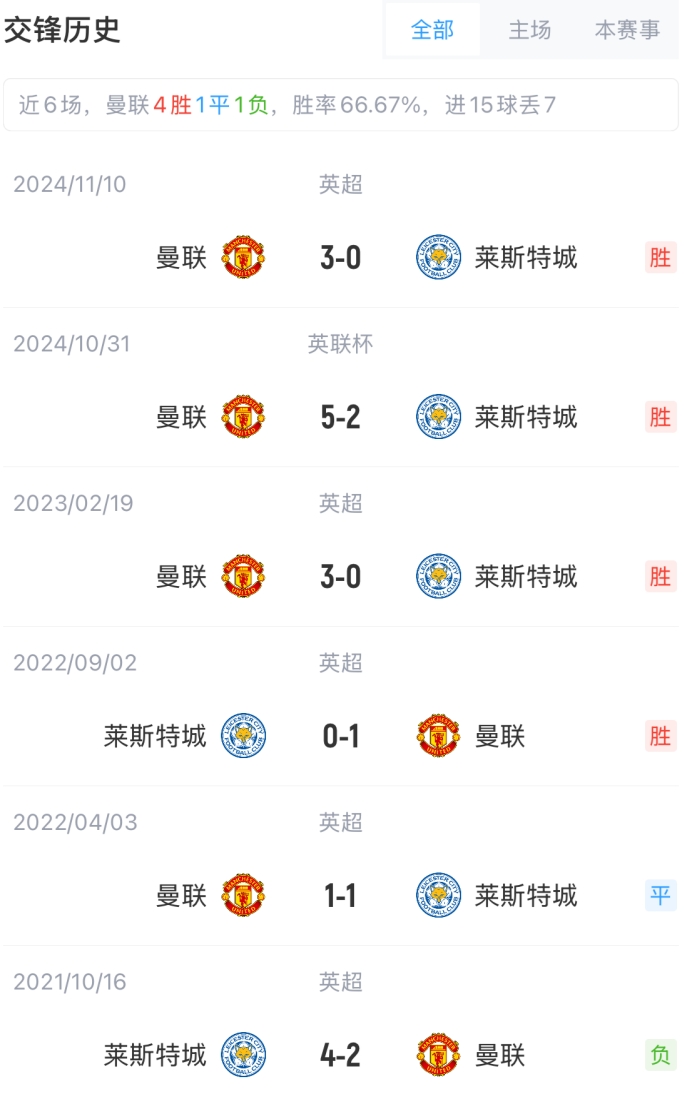Open the 2024/11/10 英超 match, 曼联 3-0 莱斯特城
This screenshot has height=1094, width=684.
(340, 258)
